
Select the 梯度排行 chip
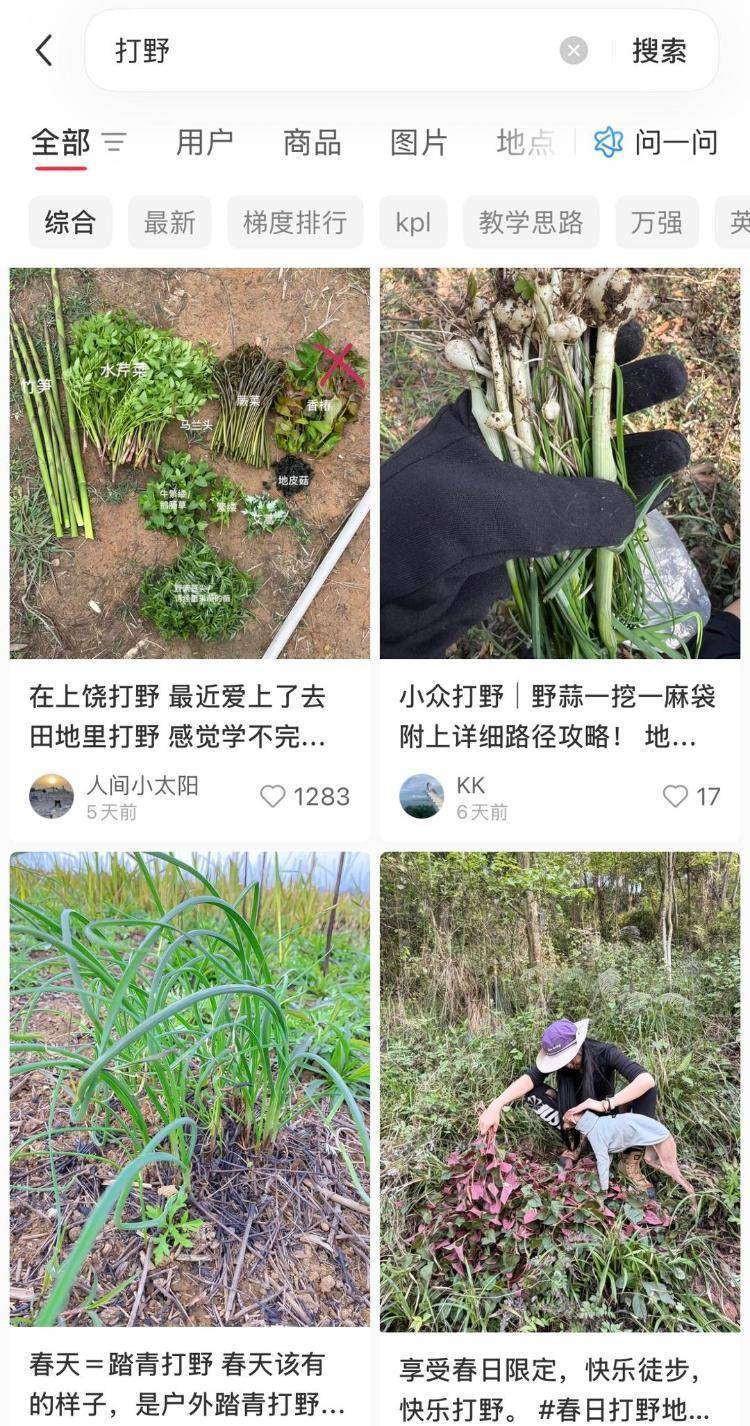pyautogui.click(x=295, y=222)
